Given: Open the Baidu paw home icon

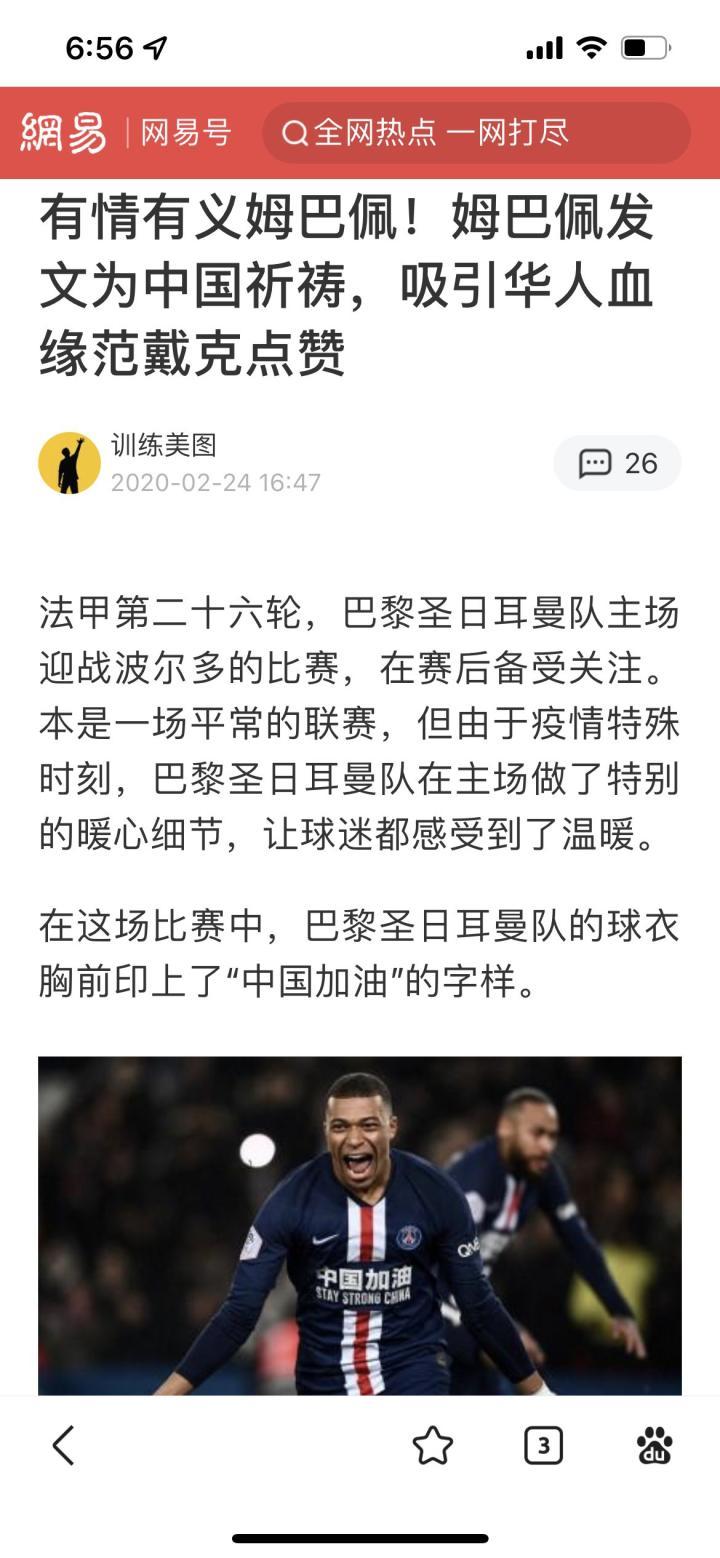Looking at the screenshot, I should point(654,1446).
